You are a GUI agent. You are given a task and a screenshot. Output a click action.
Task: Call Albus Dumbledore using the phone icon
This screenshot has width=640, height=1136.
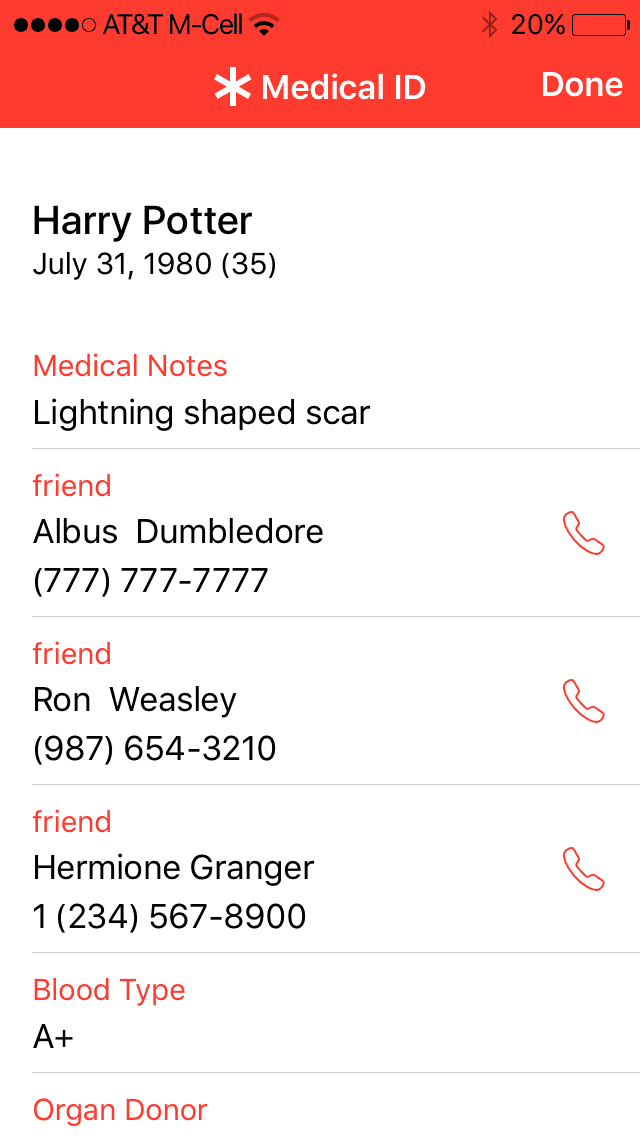coord(584,533)
